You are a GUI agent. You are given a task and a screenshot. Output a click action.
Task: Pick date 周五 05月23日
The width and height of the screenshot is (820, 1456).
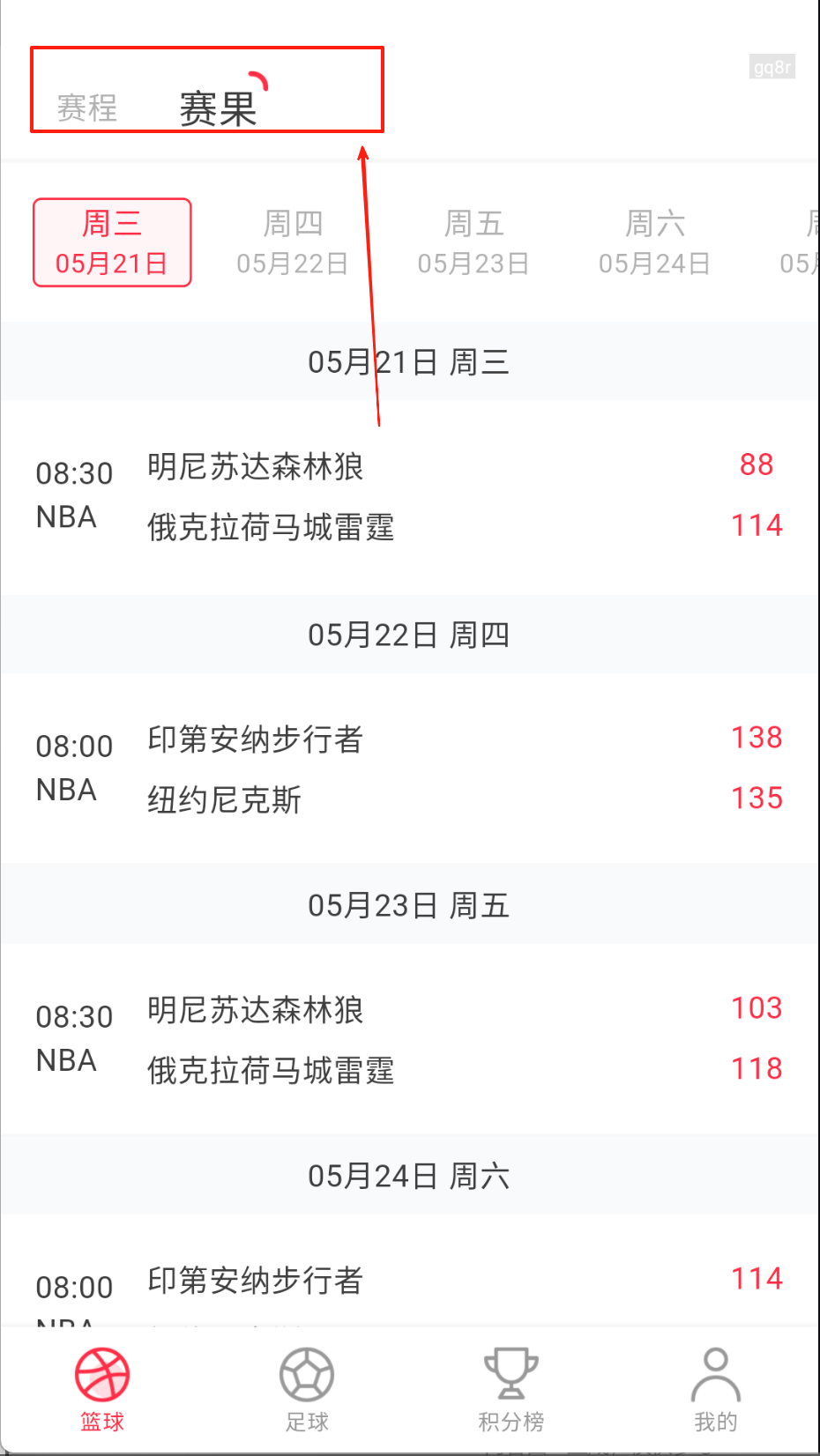tap(473, 242)
